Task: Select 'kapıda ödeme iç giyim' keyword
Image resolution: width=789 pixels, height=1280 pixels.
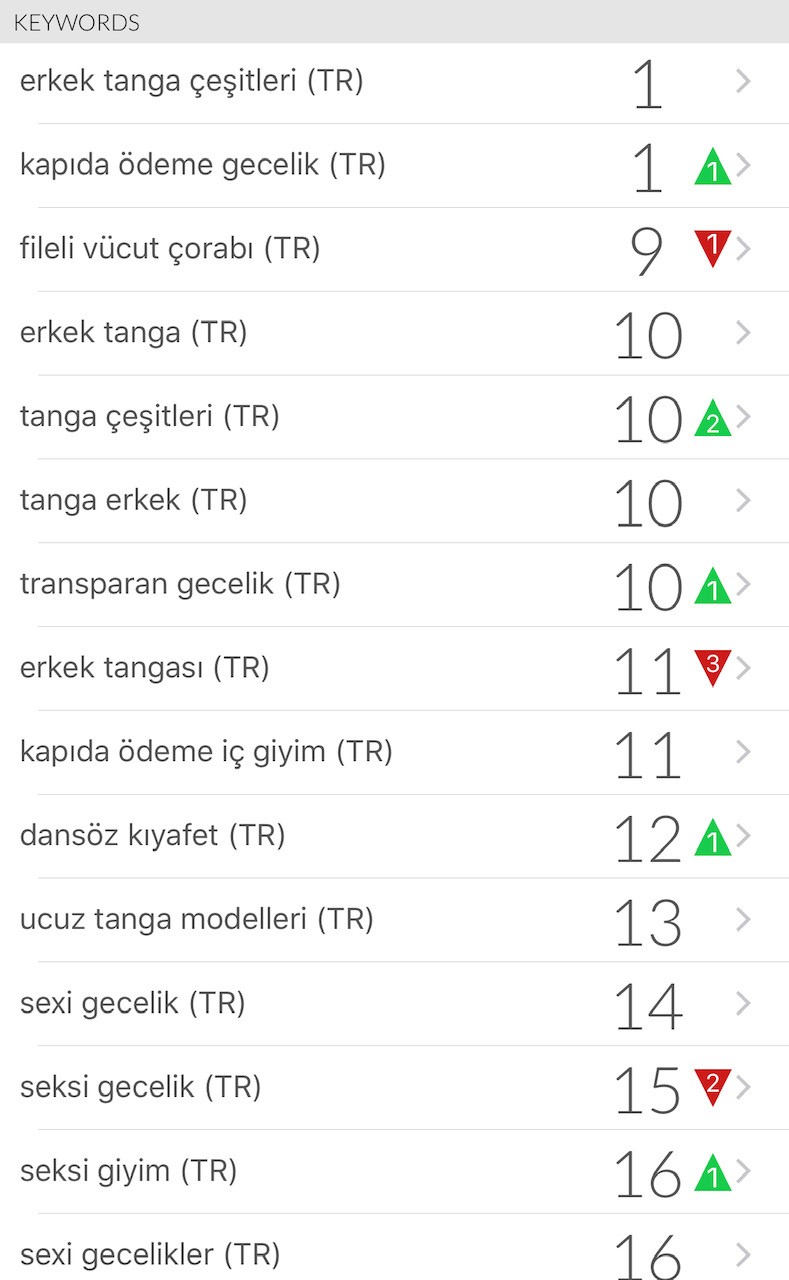Action: click(394, 754)
